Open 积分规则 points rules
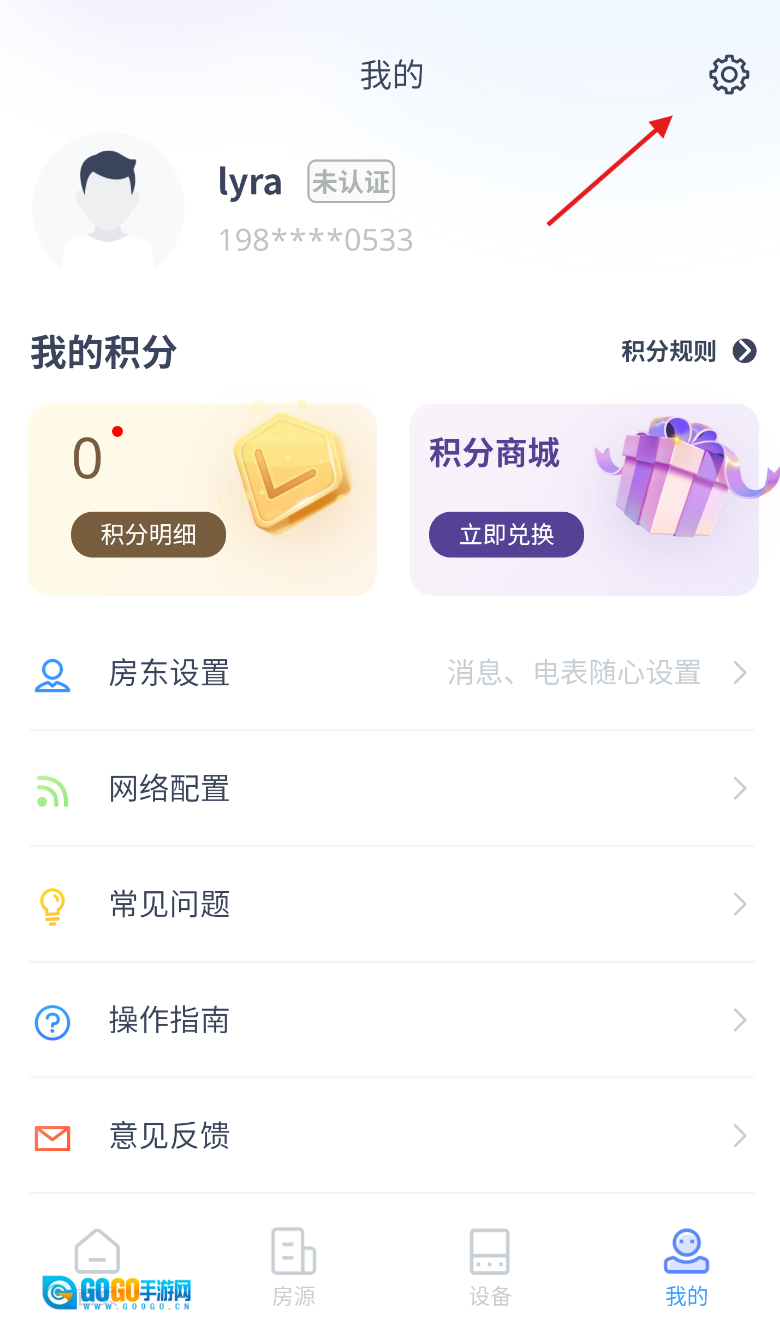Viewport: 780px width, 1320px height. click(689, 351)
